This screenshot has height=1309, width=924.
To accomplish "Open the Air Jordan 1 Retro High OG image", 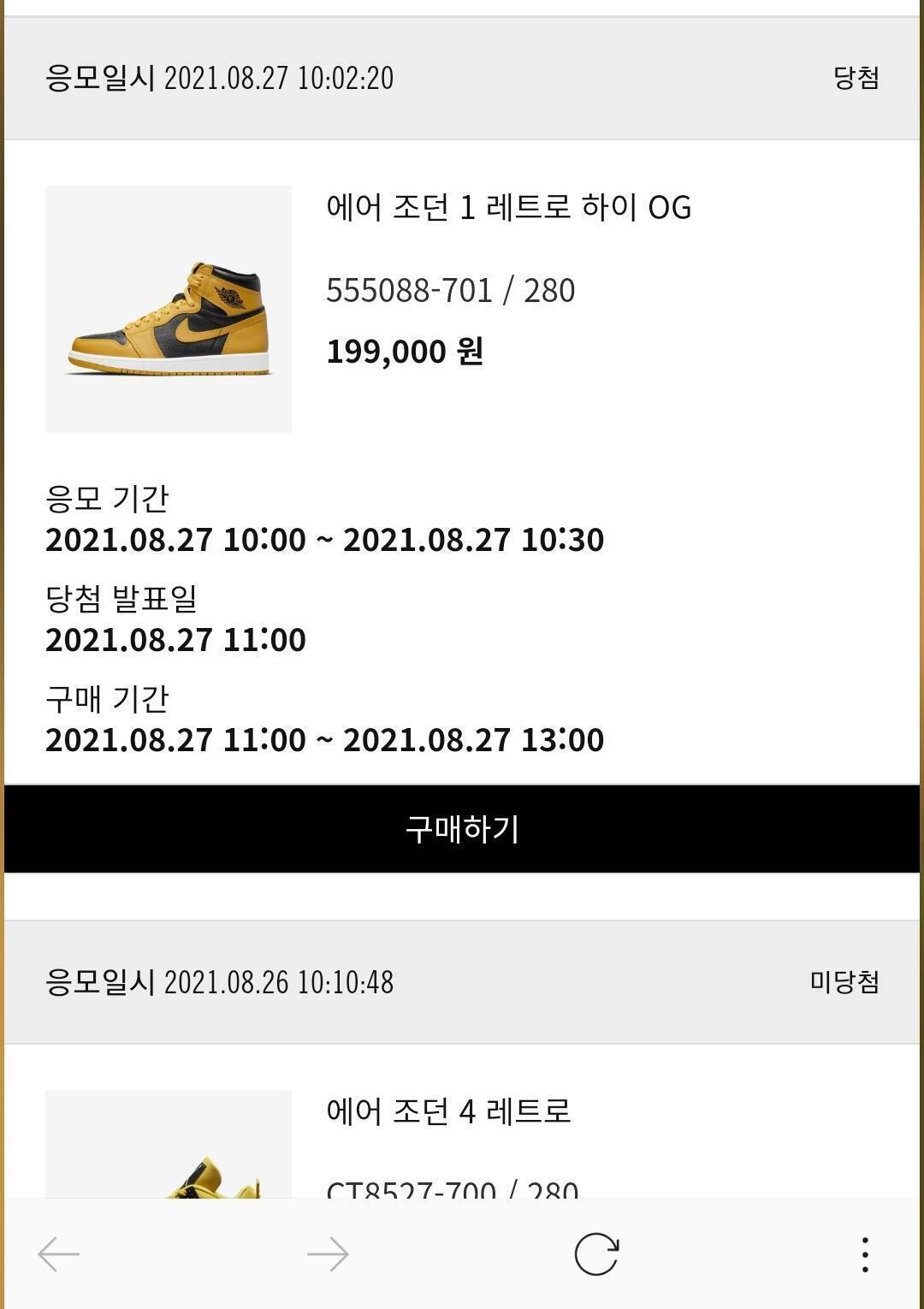I will click(169, 309).
